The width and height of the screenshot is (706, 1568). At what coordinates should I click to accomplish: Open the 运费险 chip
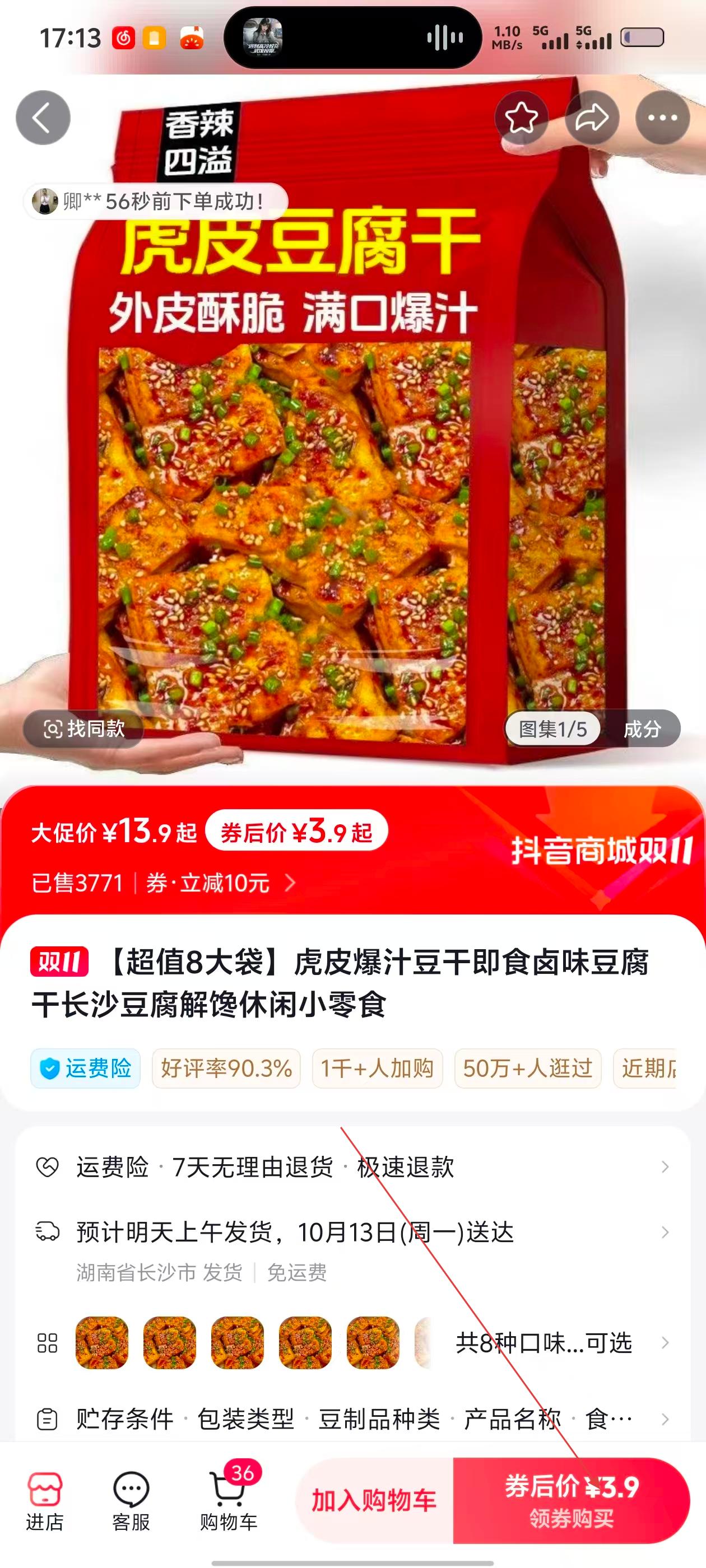tap(85, 1068)
